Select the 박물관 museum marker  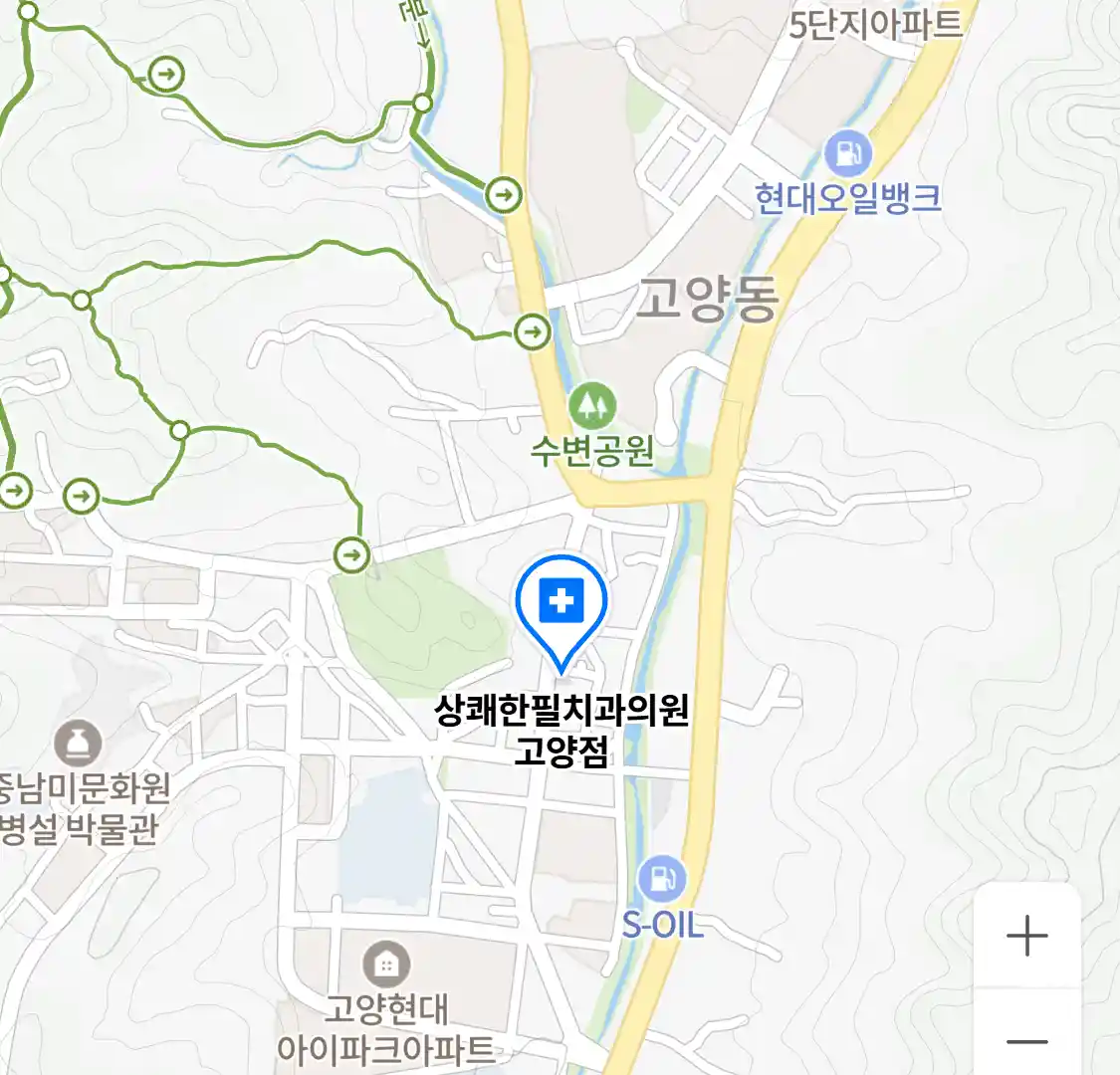point(78,745)
